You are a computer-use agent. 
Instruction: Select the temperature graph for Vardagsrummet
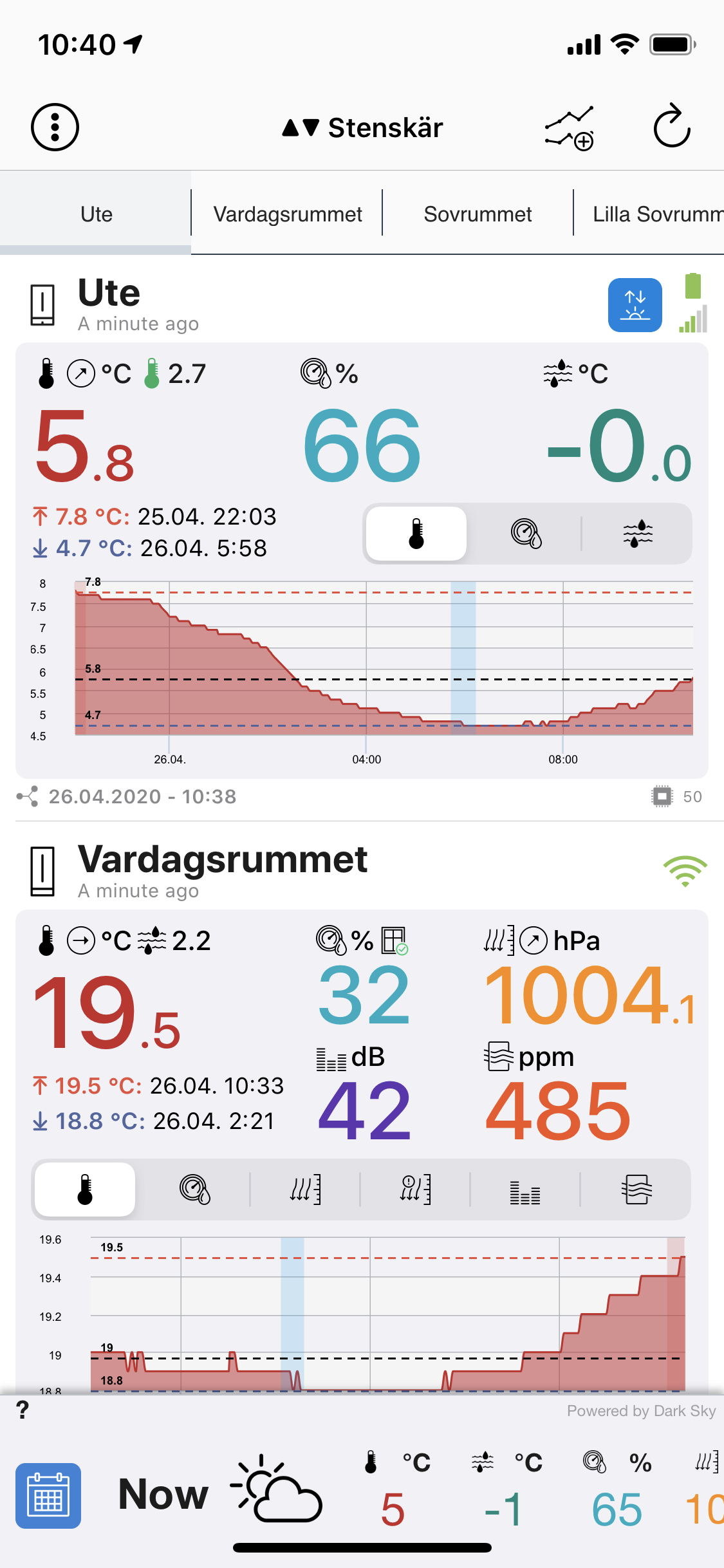85,1189
